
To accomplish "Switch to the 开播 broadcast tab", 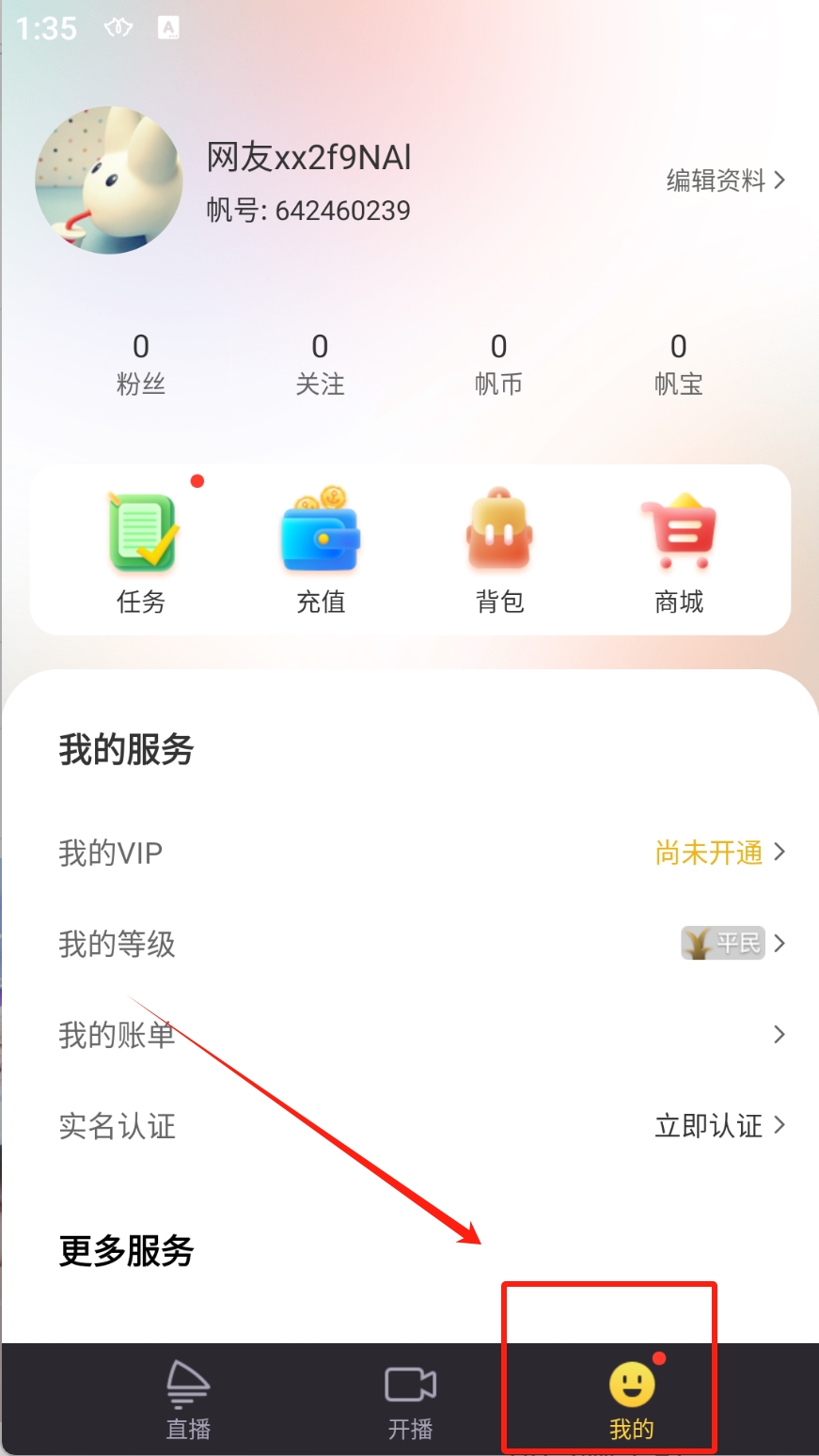I will [410, 1401].
